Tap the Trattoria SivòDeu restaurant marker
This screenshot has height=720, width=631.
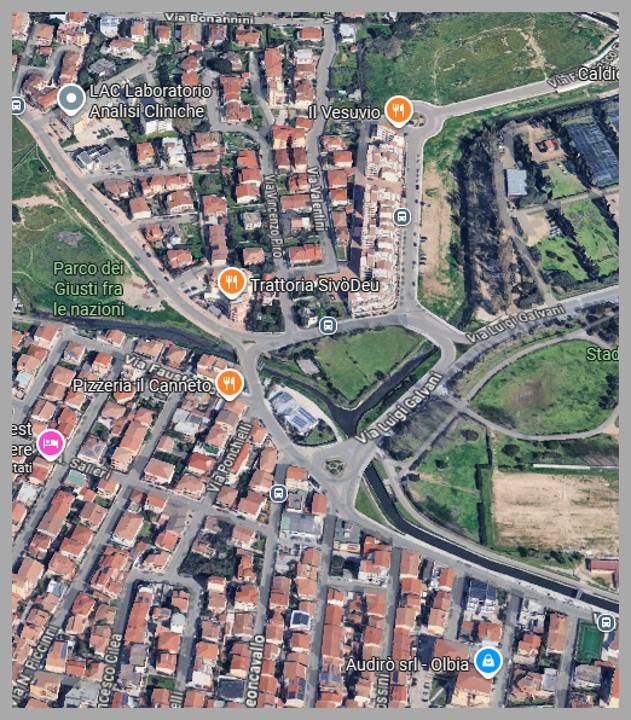pos(231,283)
